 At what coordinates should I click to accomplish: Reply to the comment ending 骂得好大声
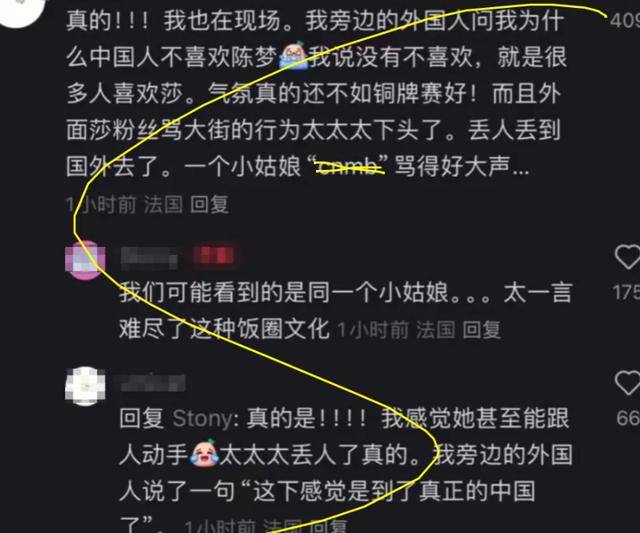211,204
